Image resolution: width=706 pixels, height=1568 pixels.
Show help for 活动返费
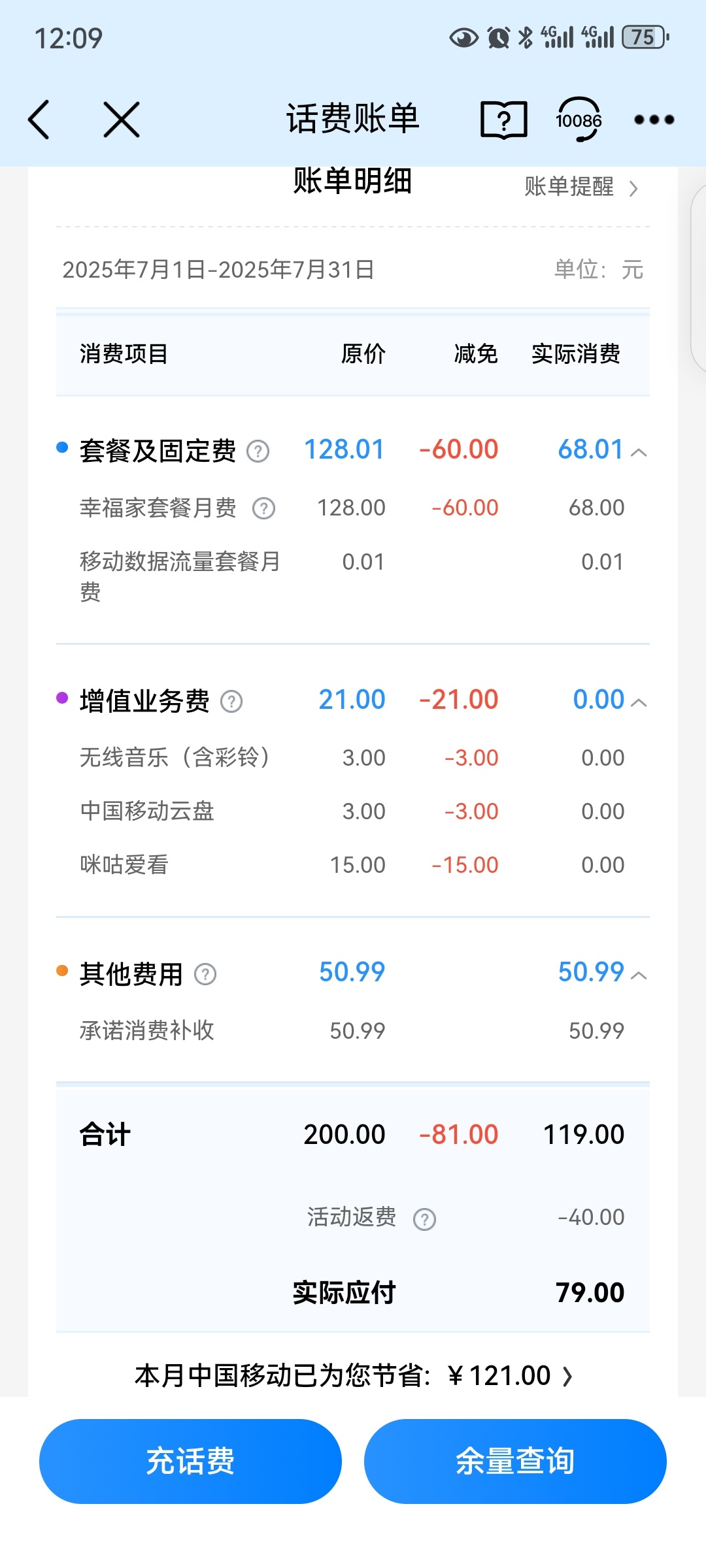[425, 1219]
